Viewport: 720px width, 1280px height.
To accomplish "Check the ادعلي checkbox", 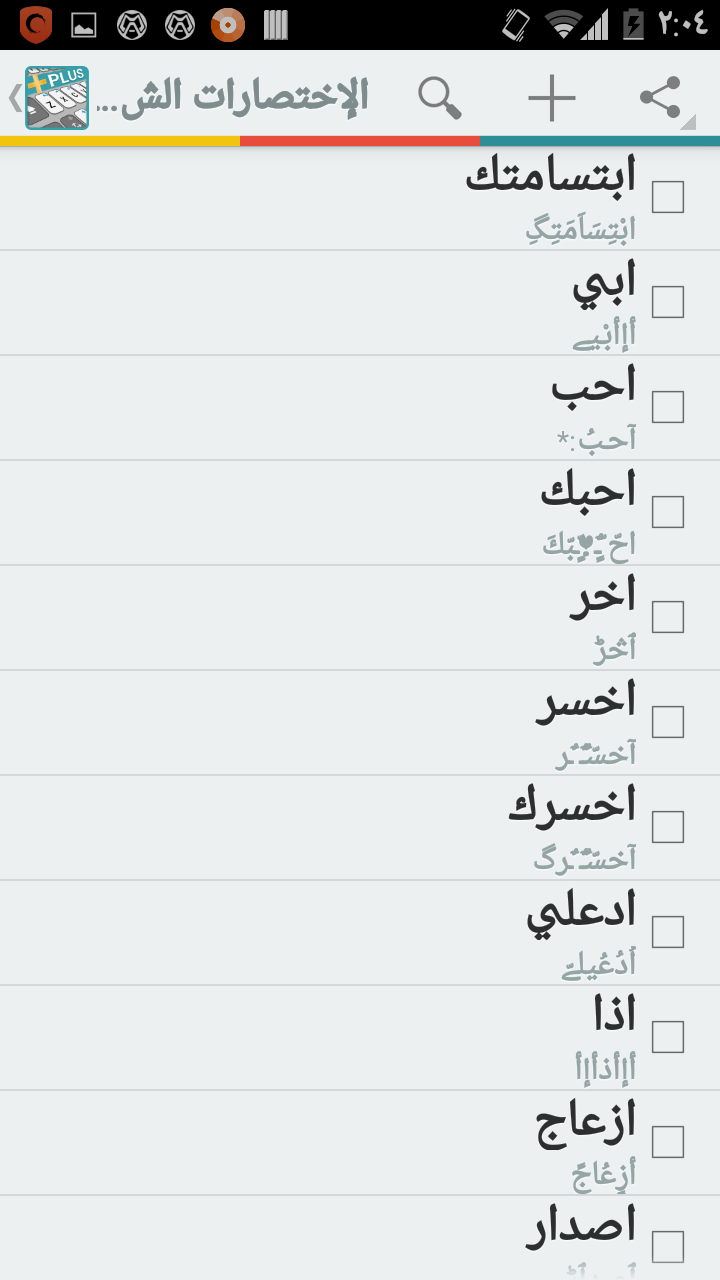I will click(x=667, y=932).
